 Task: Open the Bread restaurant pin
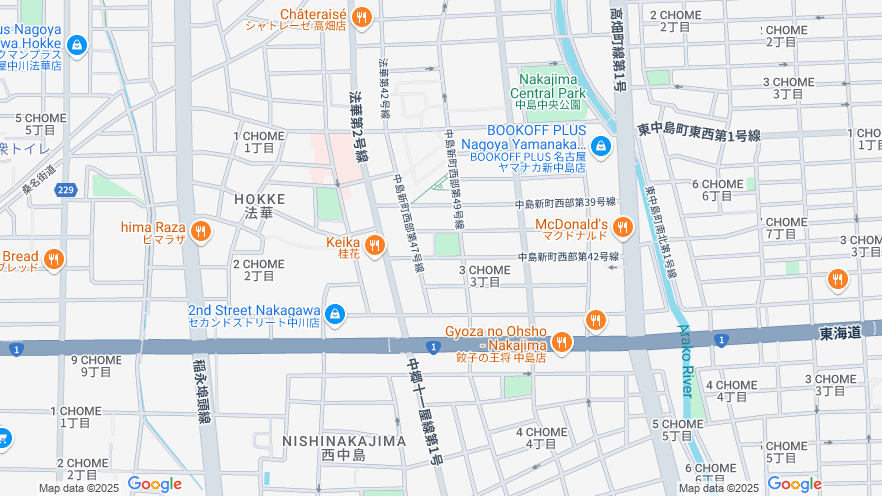tap(54, 260)
